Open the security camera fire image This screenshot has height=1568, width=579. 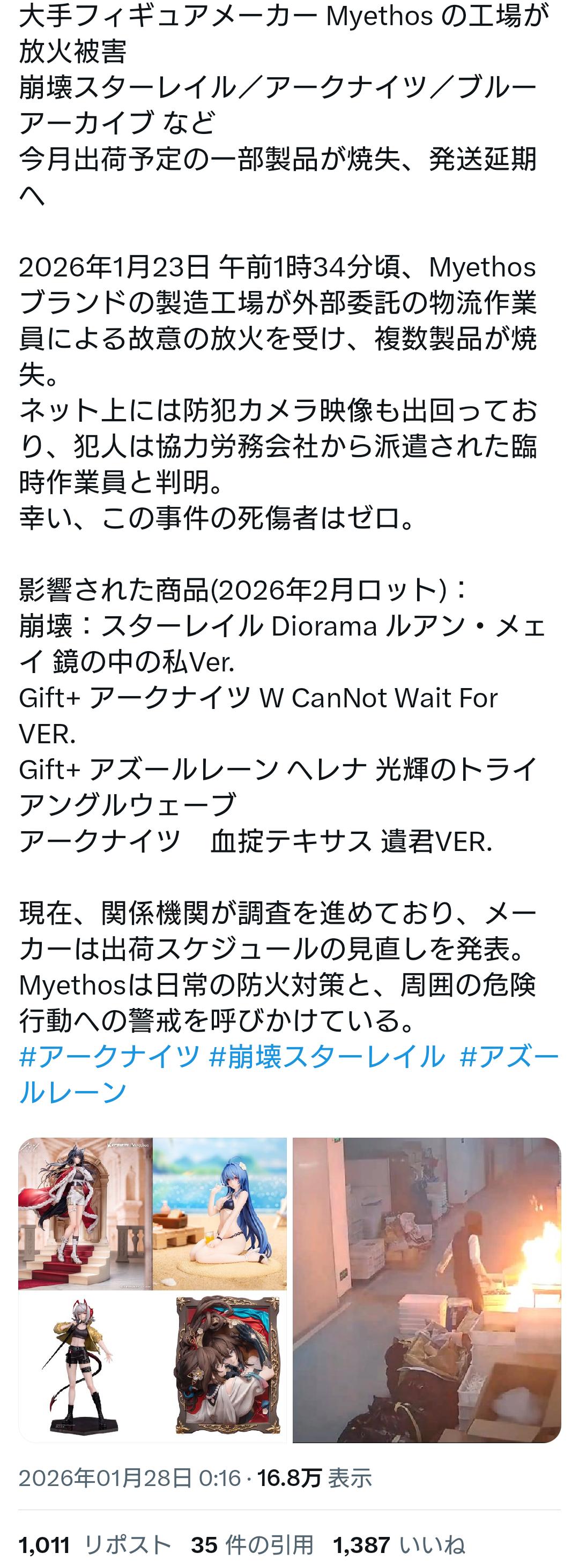pos(426,1290)
